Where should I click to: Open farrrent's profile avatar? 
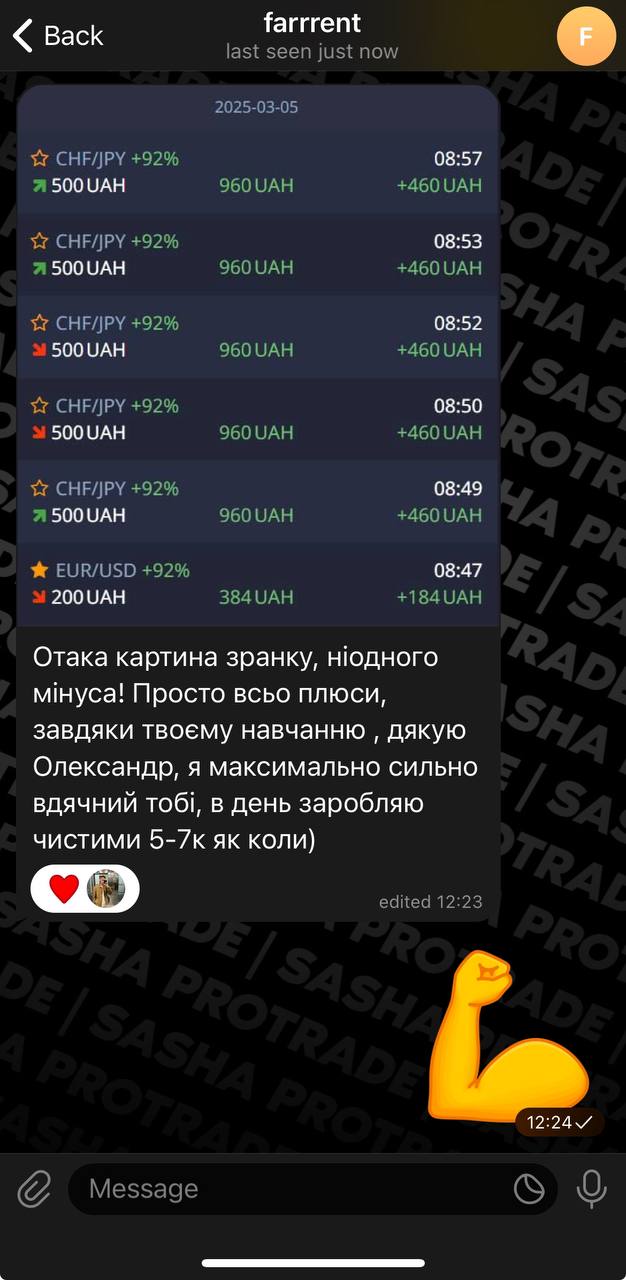pyautogui.click(x=586, y=36)
